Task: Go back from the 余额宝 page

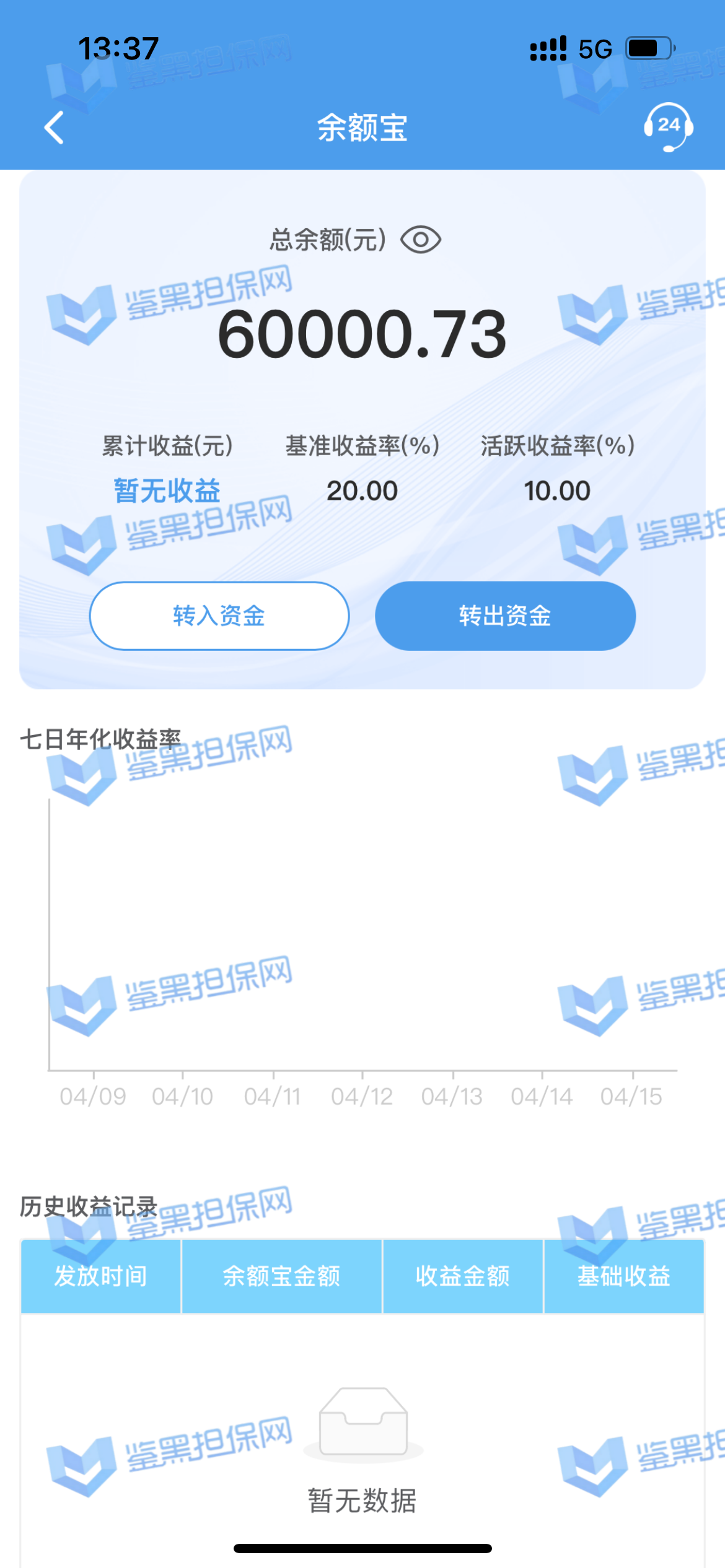Action: 55,128
